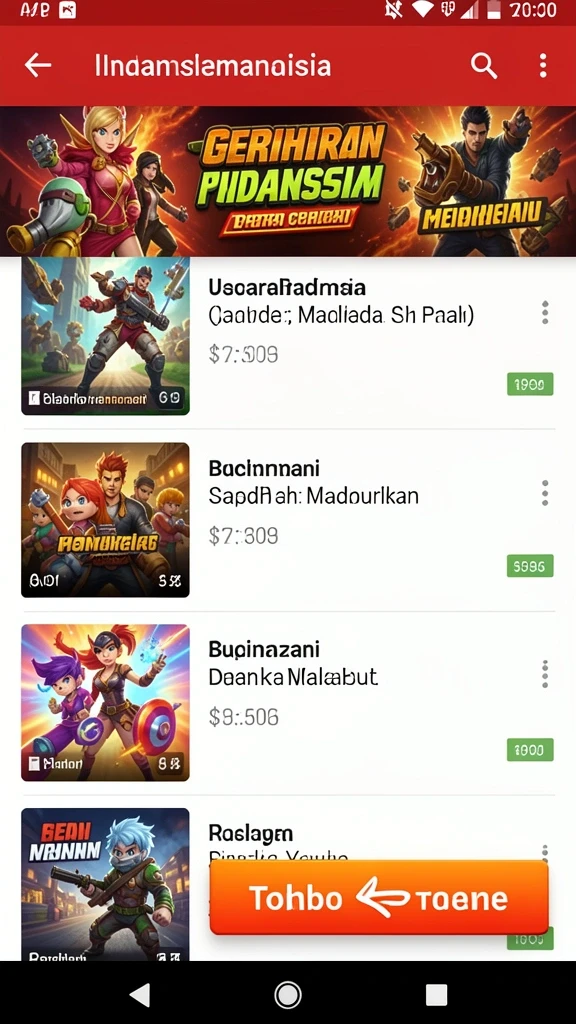
Task: Open options menu for Usoarafladmaia
Action: pos(545,313)
